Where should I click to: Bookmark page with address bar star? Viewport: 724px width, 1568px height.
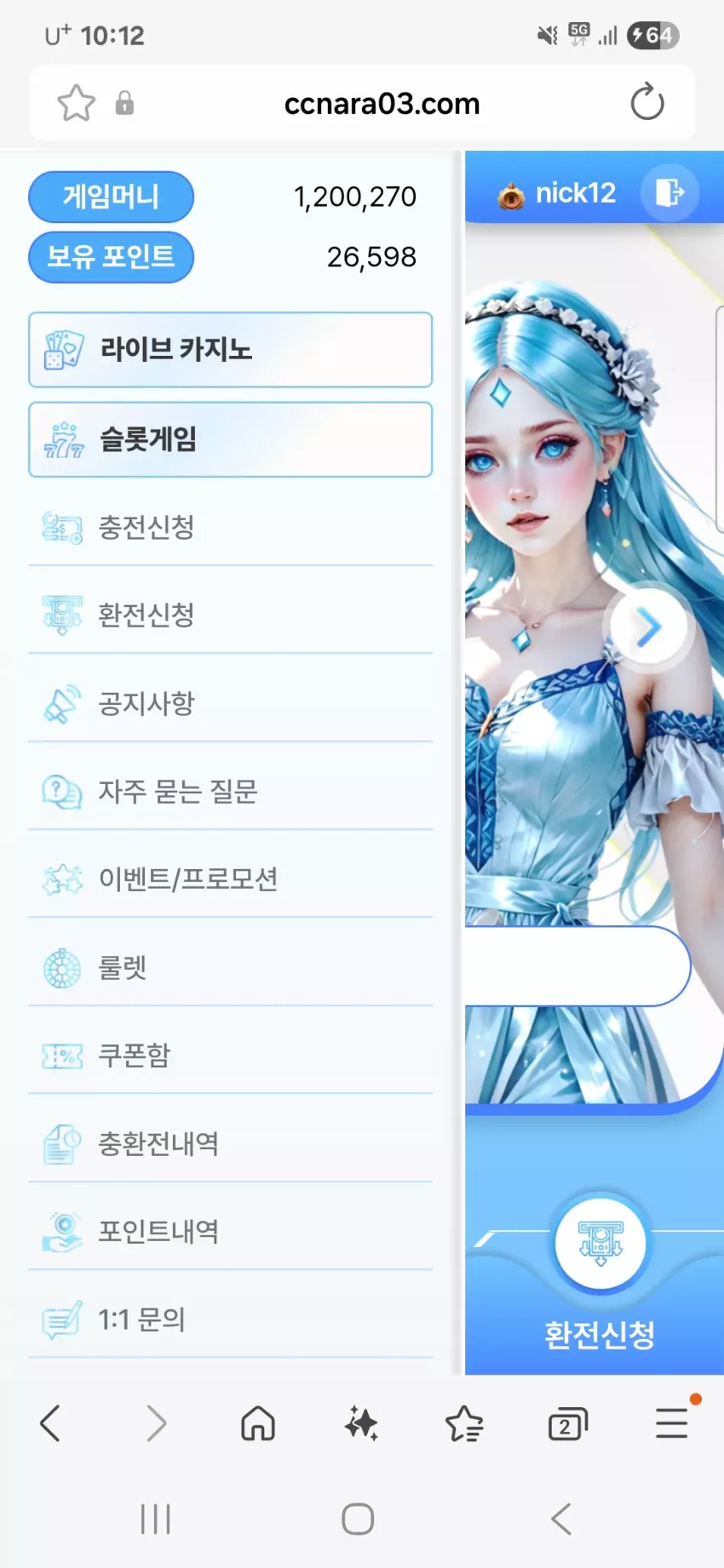click(x=76, y=103)
